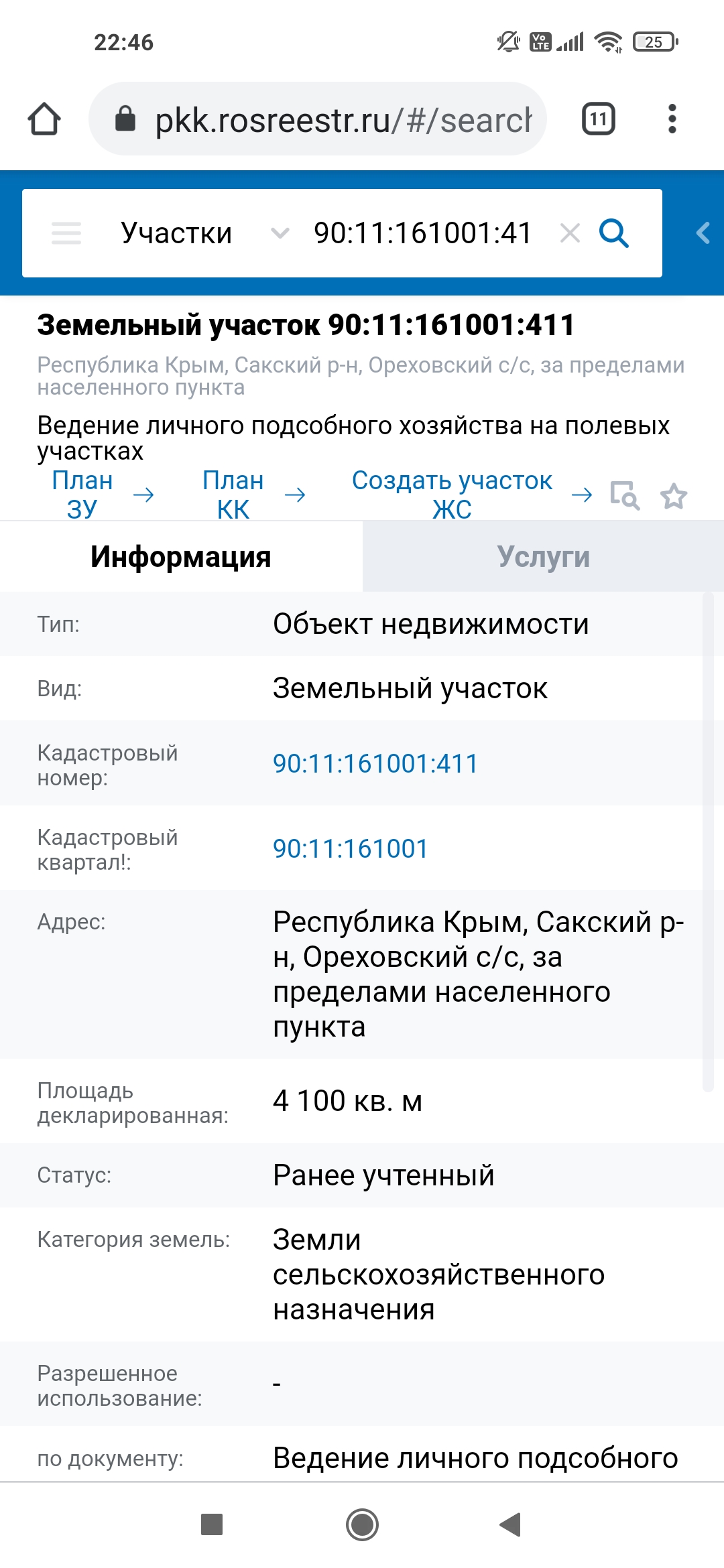The height and width of the screenshot is (1568, 724).
Task: Open cadastral number 90:11:161001:411 link
Action: click(x=375, y=763)
